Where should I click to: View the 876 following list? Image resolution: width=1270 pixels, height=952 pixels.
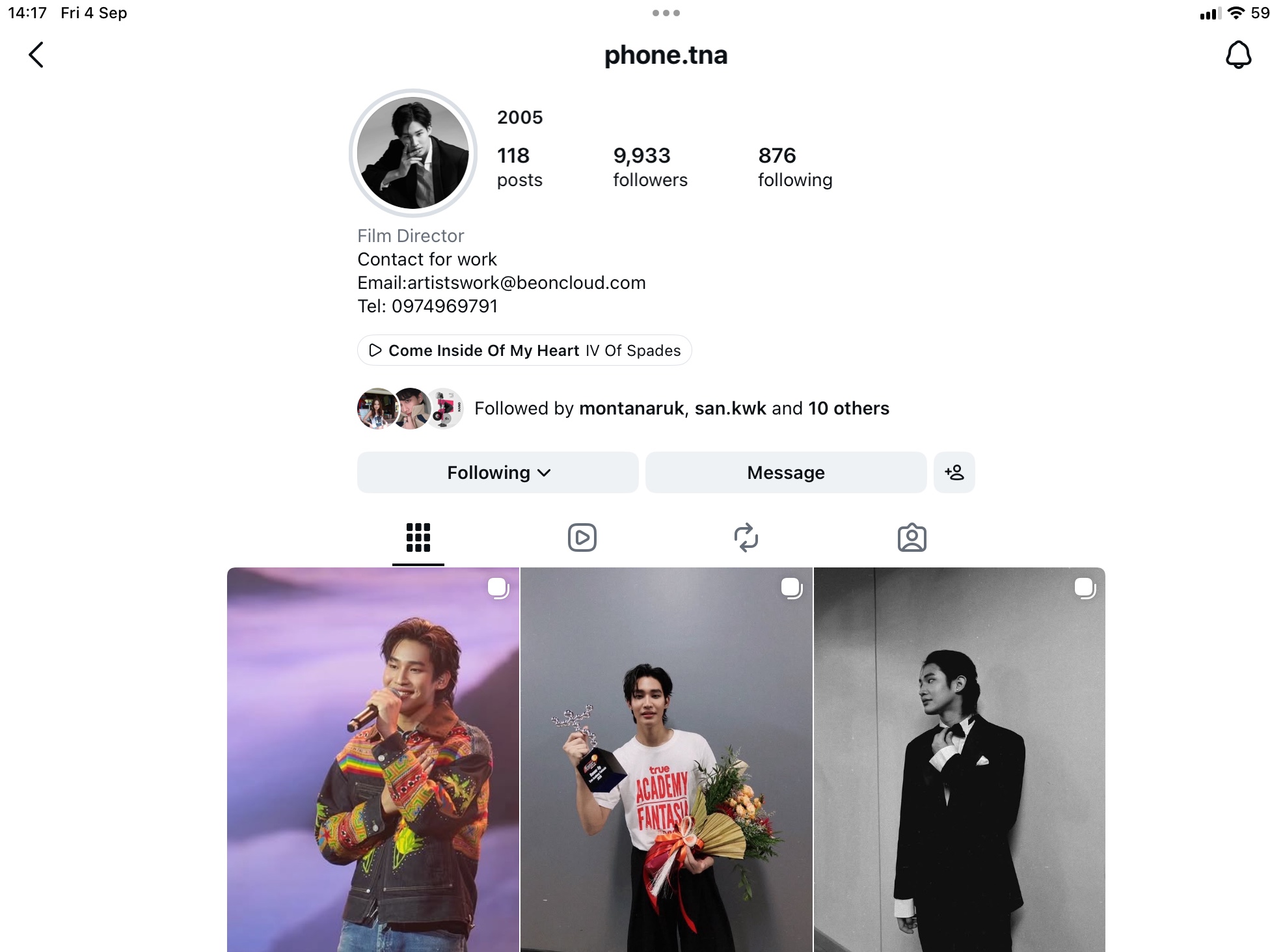pyautogui.click(x=795, y=167)
